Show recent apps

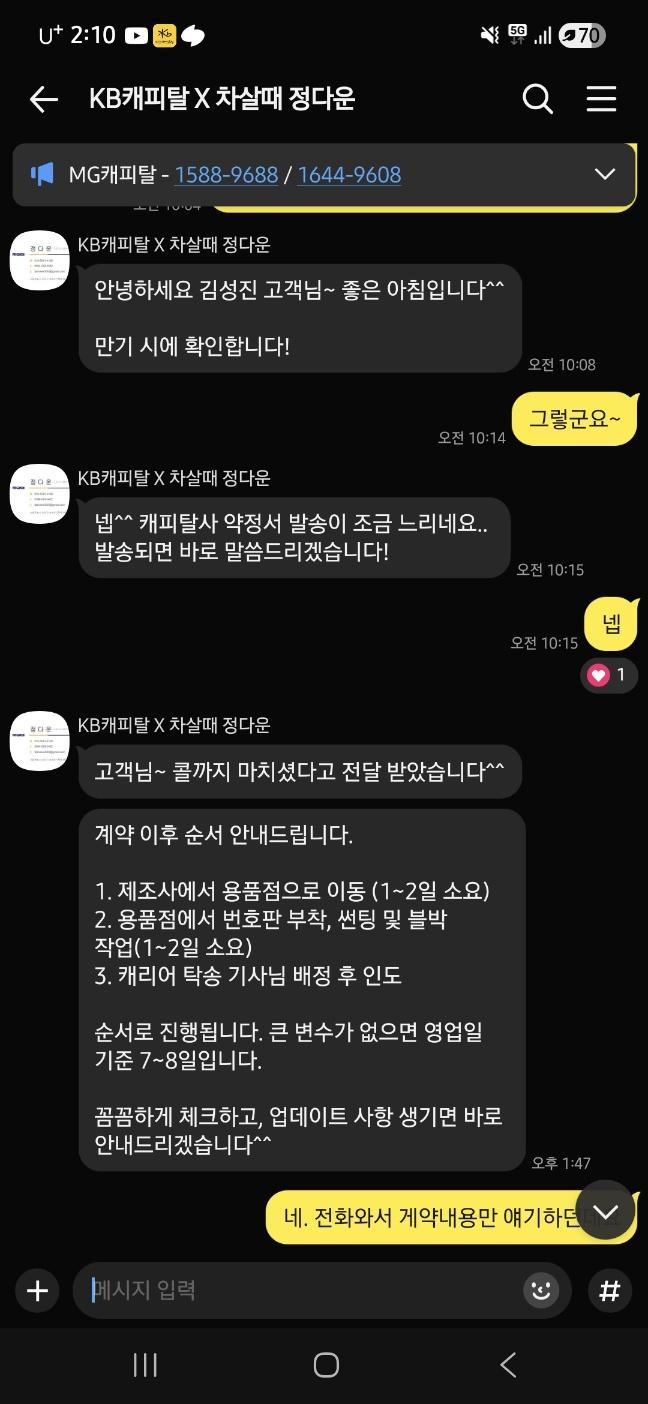[145, 1365]
